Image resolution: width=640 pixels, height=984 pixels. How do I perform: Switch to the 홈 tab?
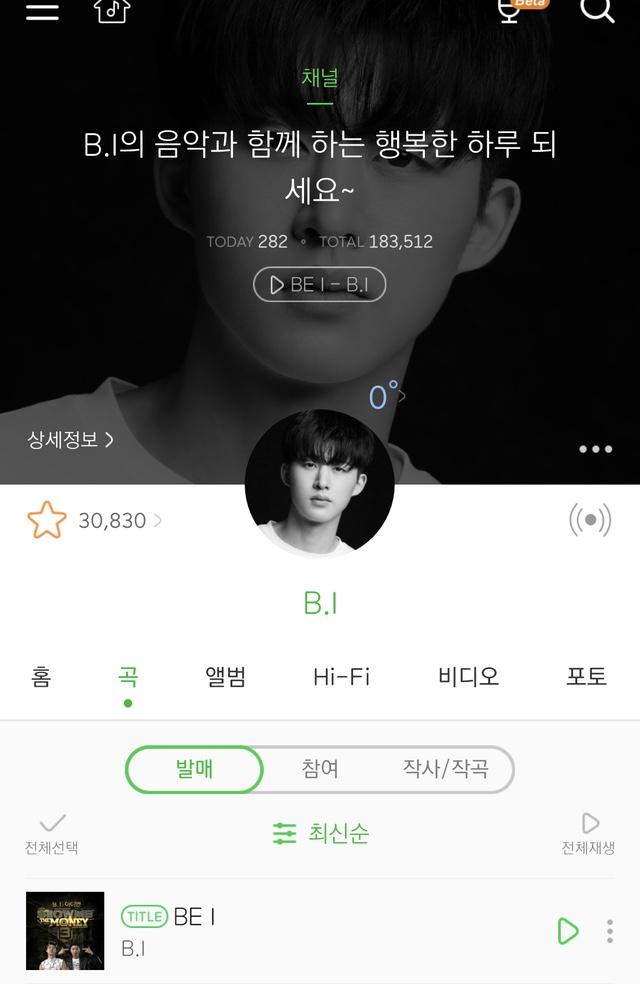coord(41,677)
